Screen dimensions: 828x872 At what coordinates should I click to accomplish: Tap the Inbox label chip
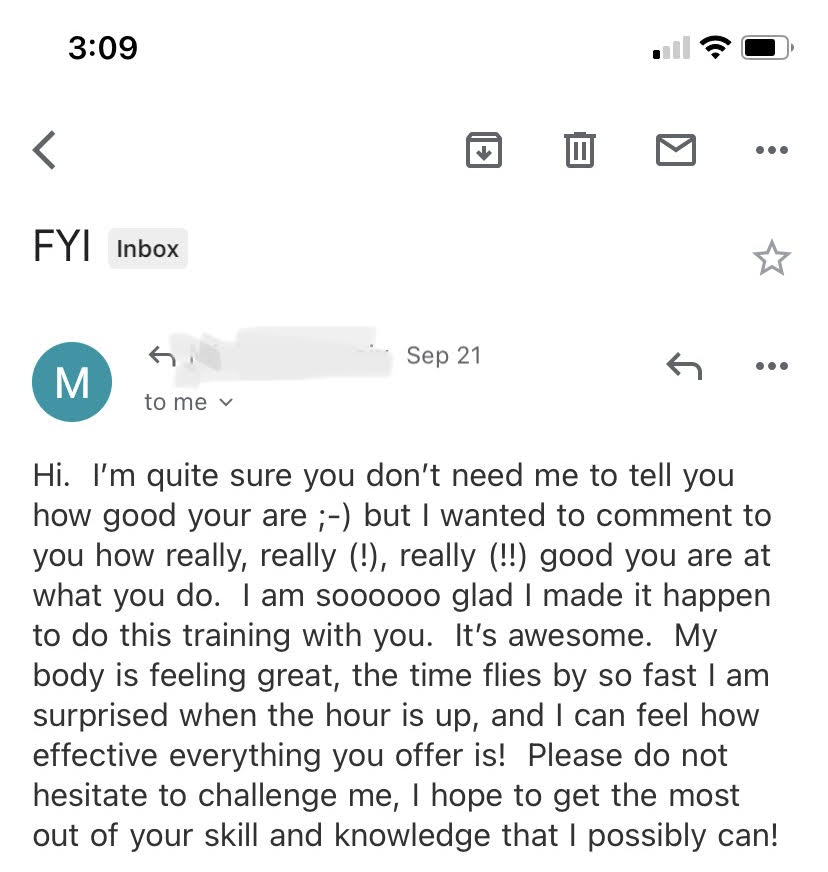tap(147, 249)
